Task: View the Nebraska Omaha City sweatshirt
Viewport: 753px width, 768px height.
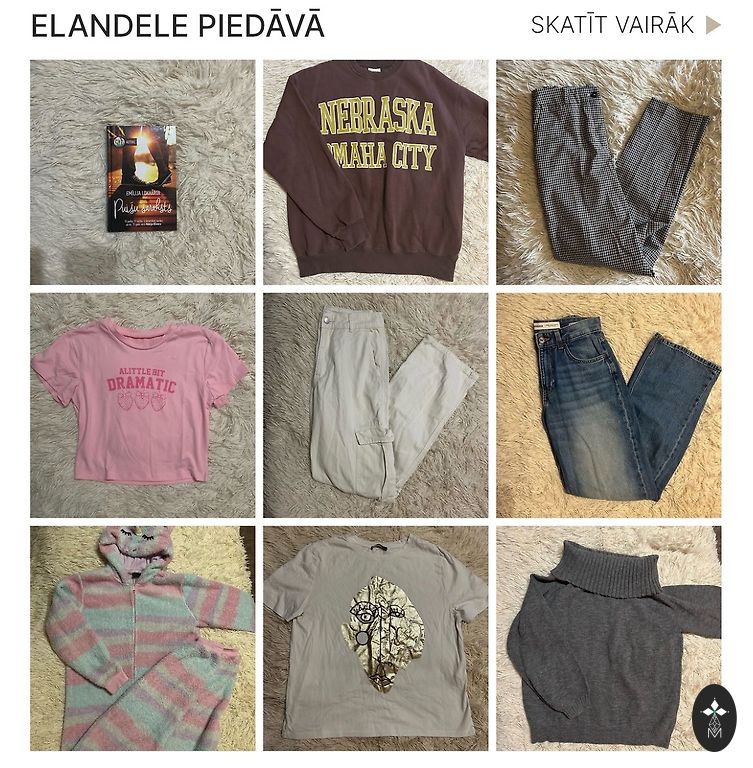Action: (x=376, y=172)
